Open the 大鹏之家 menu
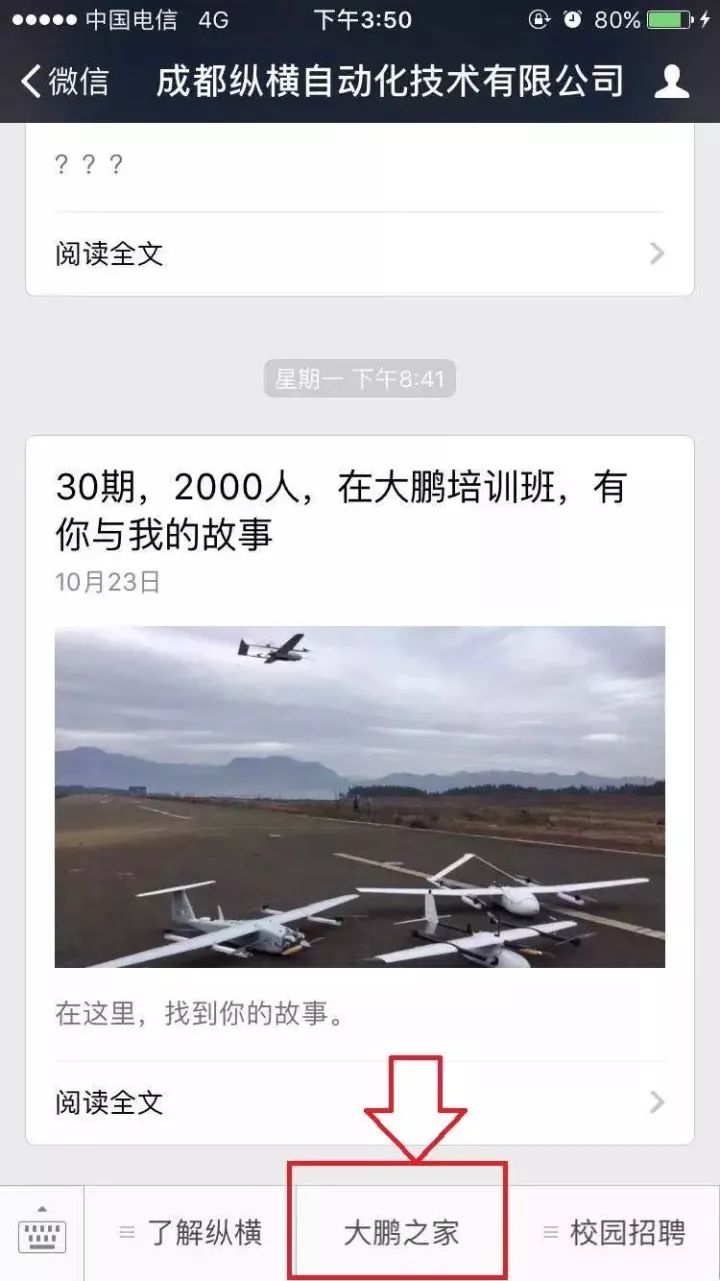The width and height of the screenshot is (720, 1281). [401, 1233]
